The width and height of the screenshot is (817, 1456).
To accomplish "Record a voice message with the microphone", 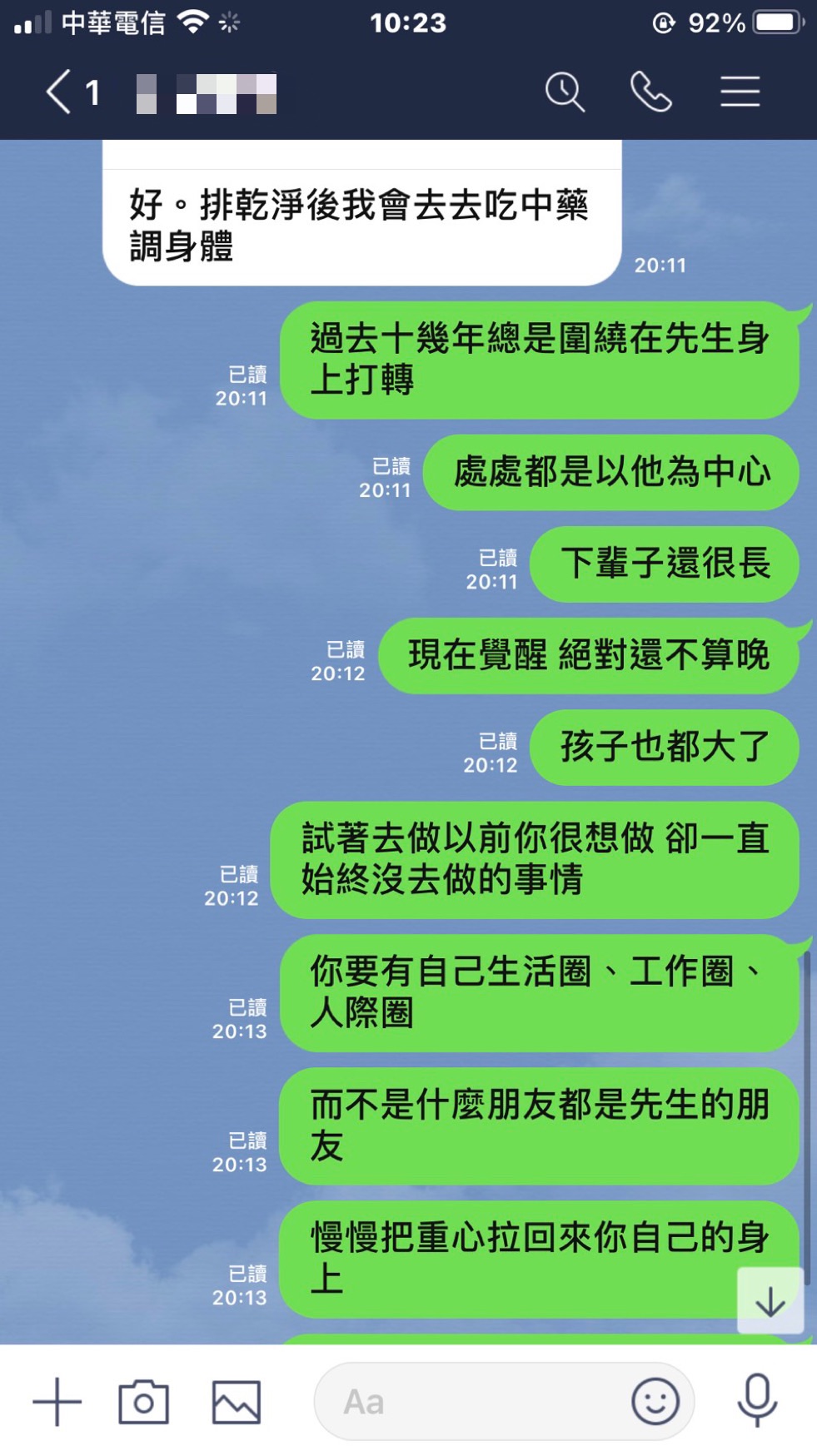I will coord(757,1400).
